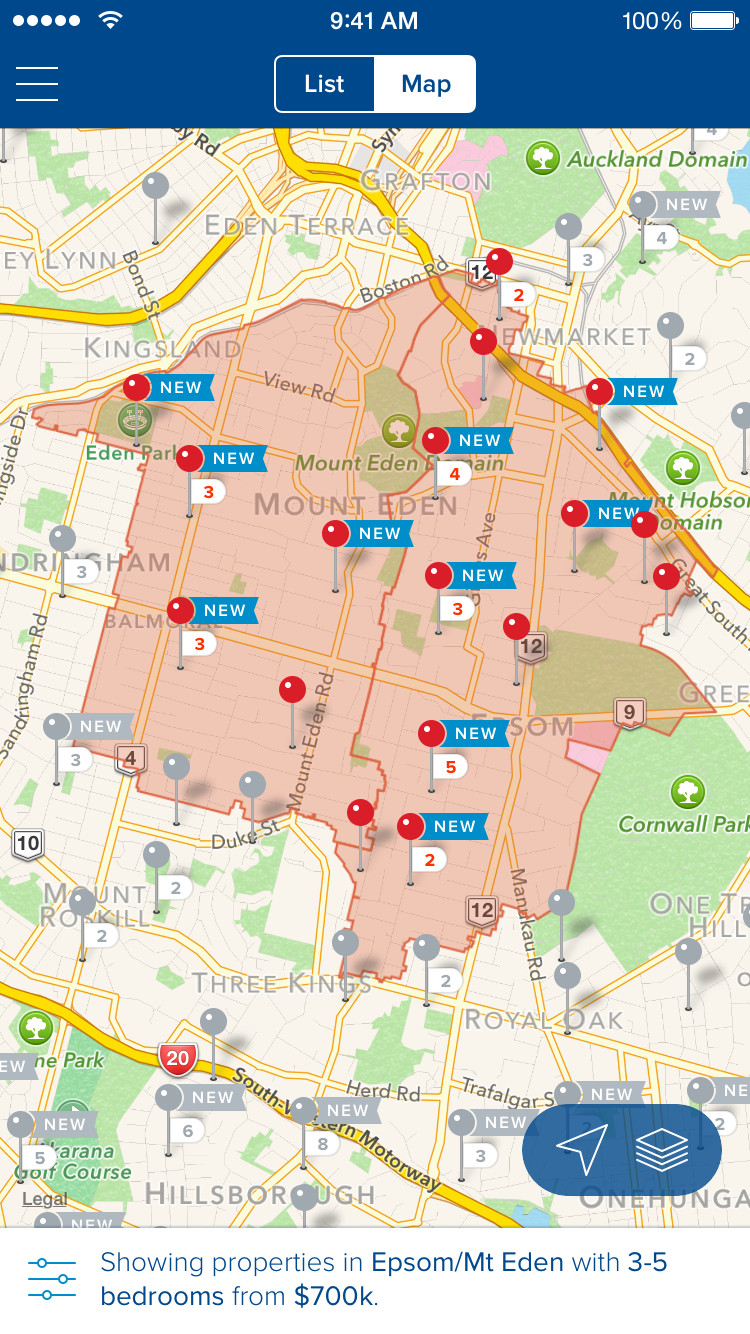The image size is (750, 1334).
Task: Select the Map tab
Action: tap(426, 84)
